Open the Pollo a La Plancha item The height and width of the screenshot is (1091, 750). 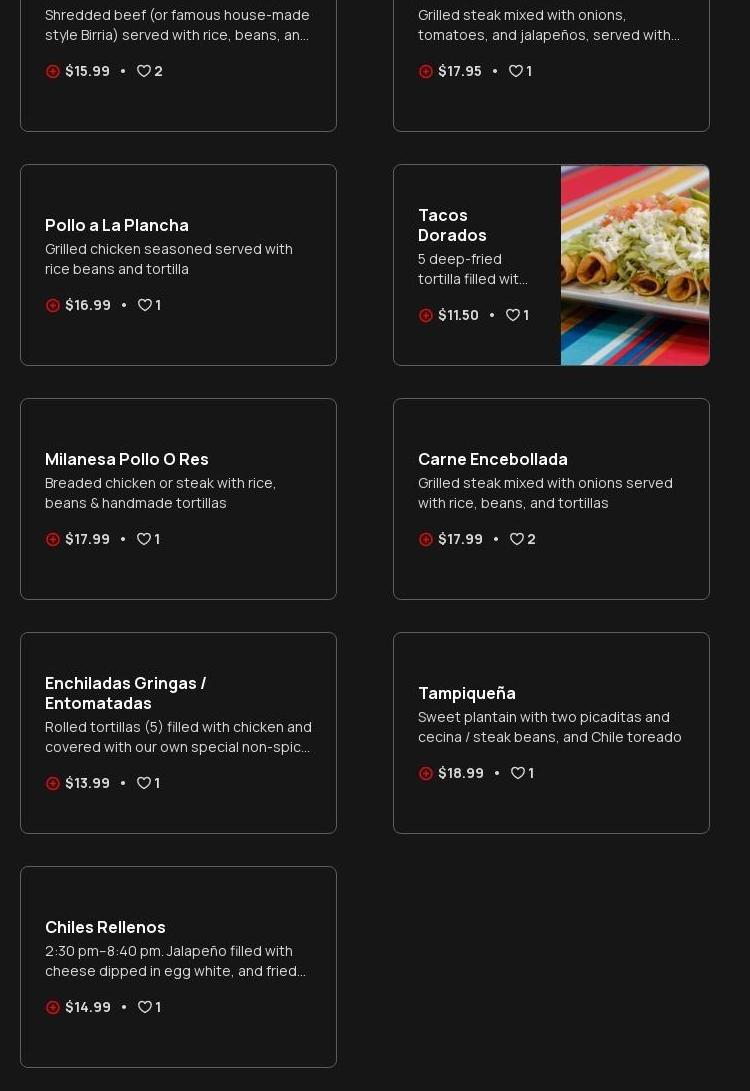tap(117, 225)
